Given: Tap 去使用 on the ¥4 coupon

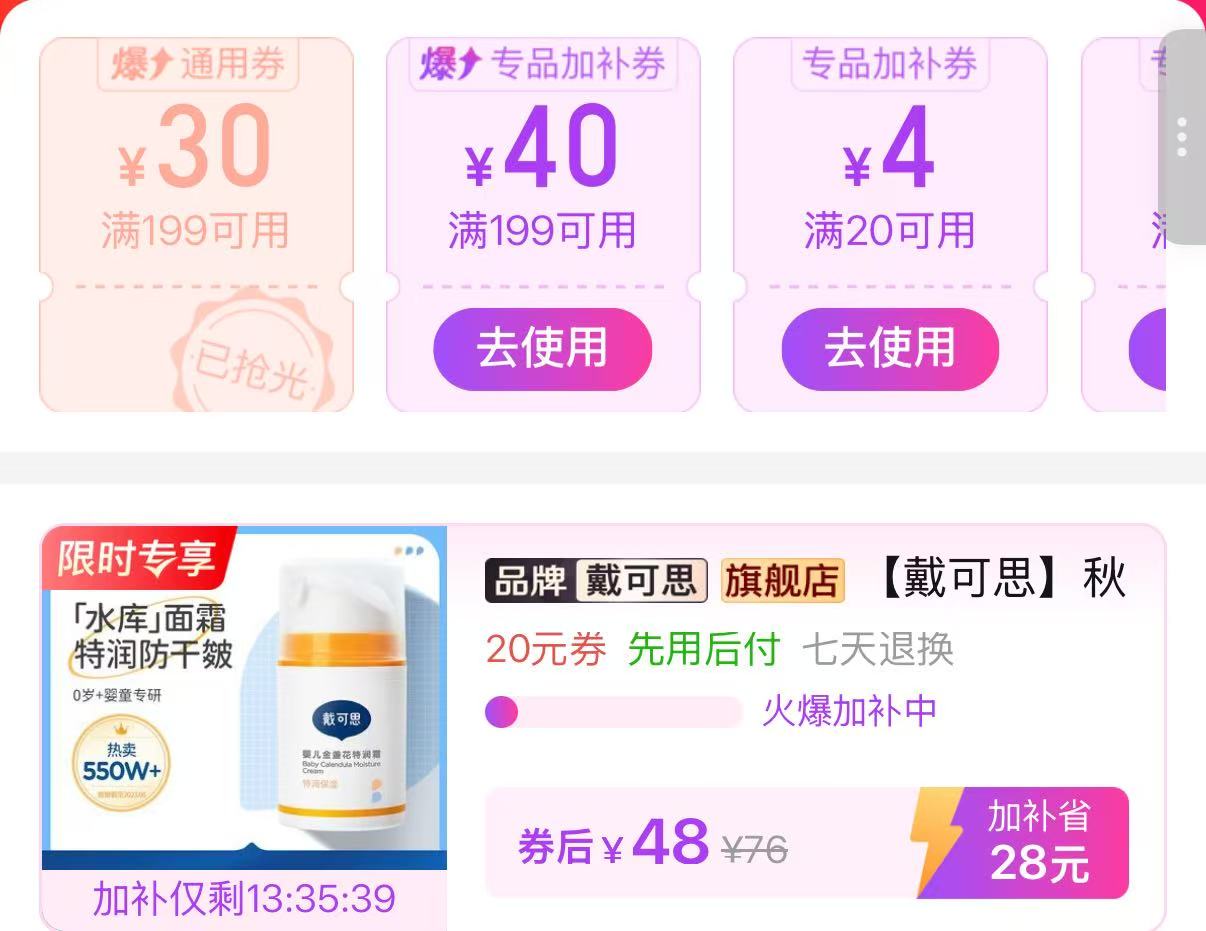Looking at the screenshot, I should pos(890,348).
